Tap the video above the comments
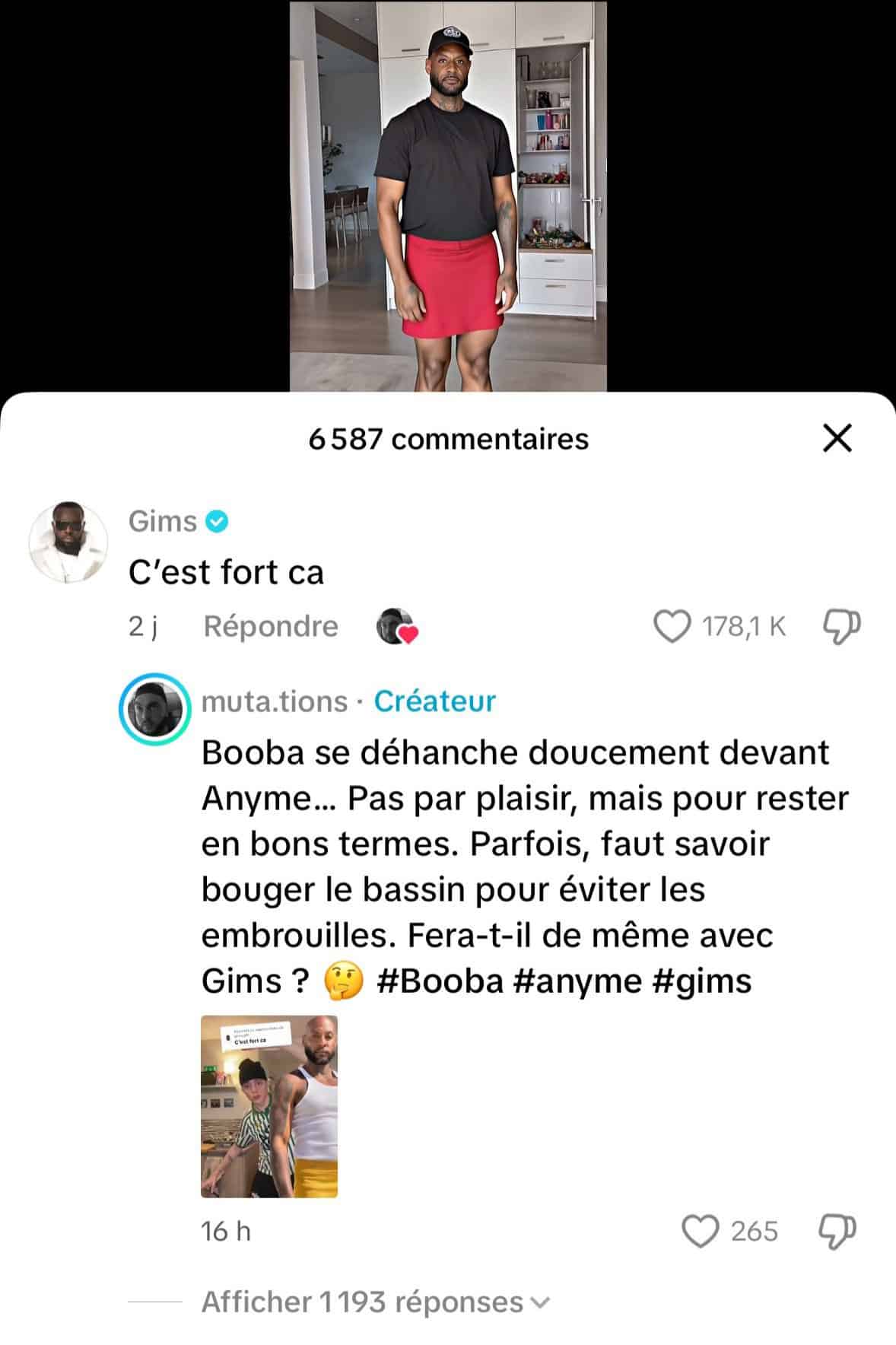 coord(448,196)
